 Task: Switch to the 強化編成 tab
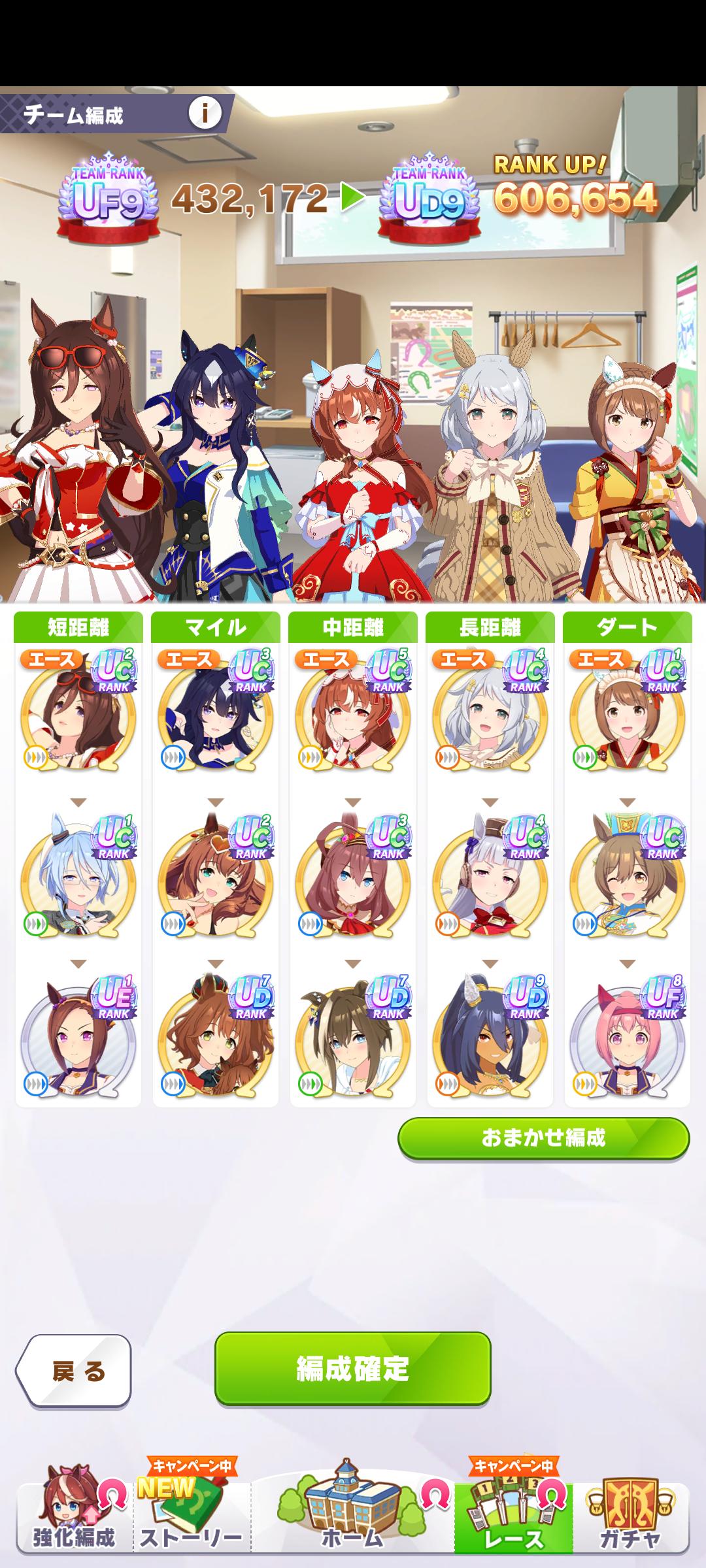[74, 1516]
